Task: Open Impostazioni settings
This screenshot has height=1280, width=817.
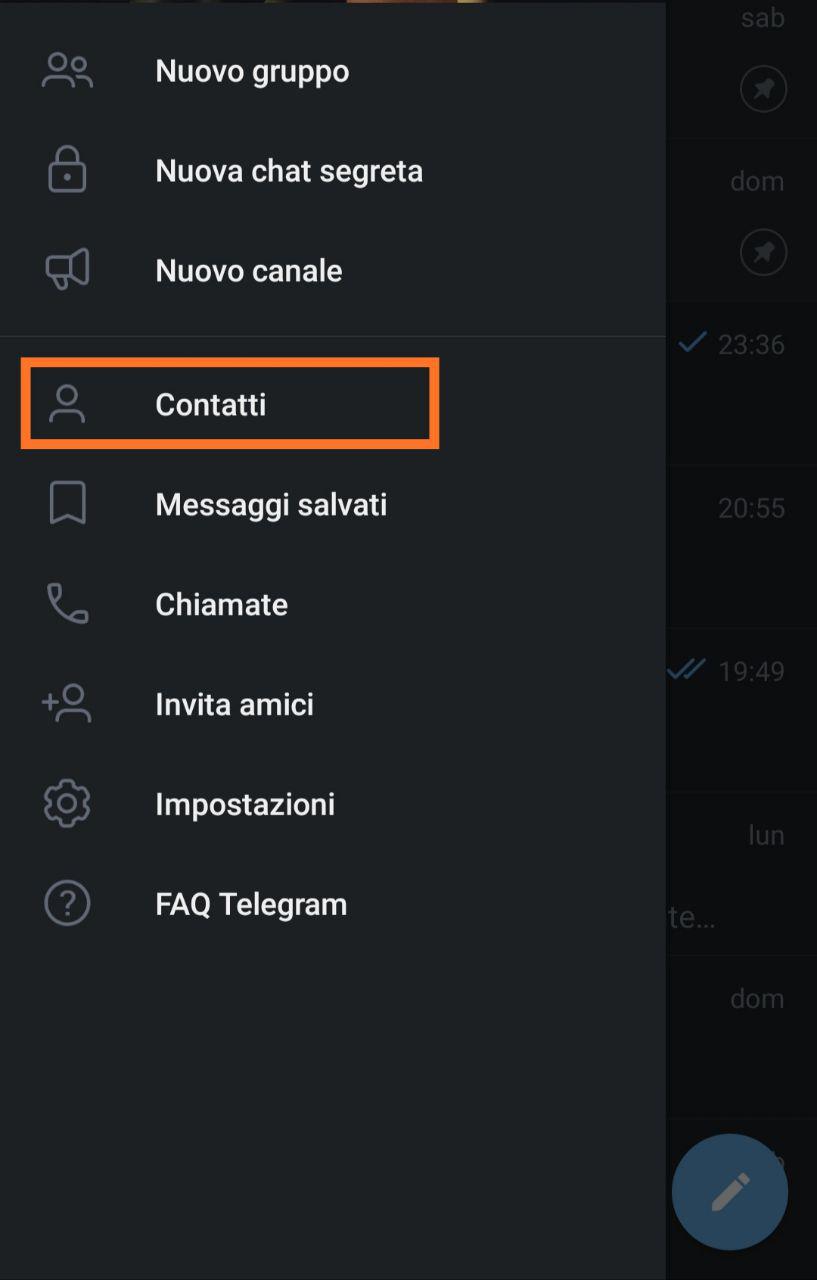Action: click(x=245, y=805)
